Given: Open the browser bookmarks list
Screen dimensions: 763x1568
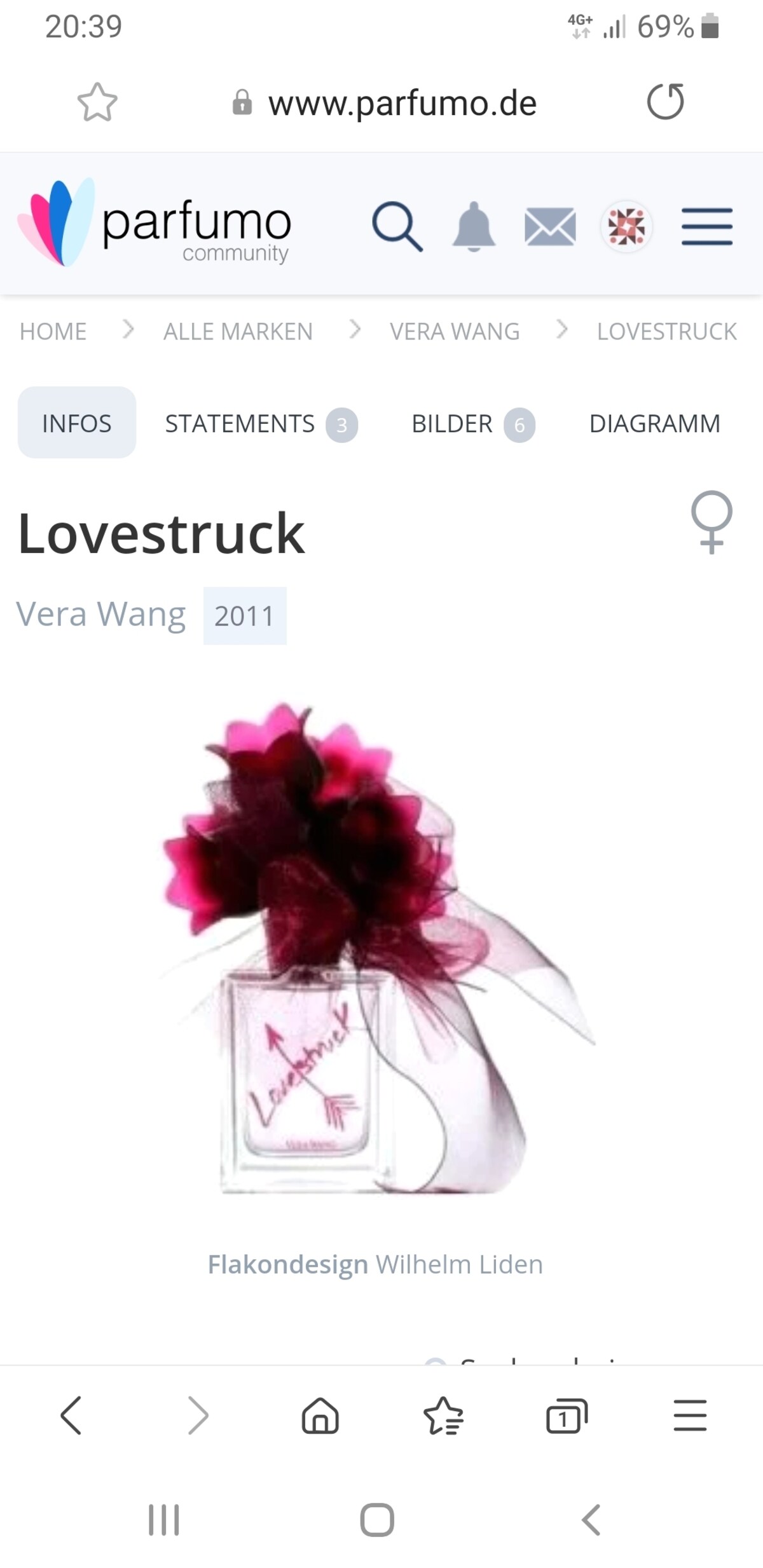Looking at the screenshot, I should click(x=443, y=1415).
